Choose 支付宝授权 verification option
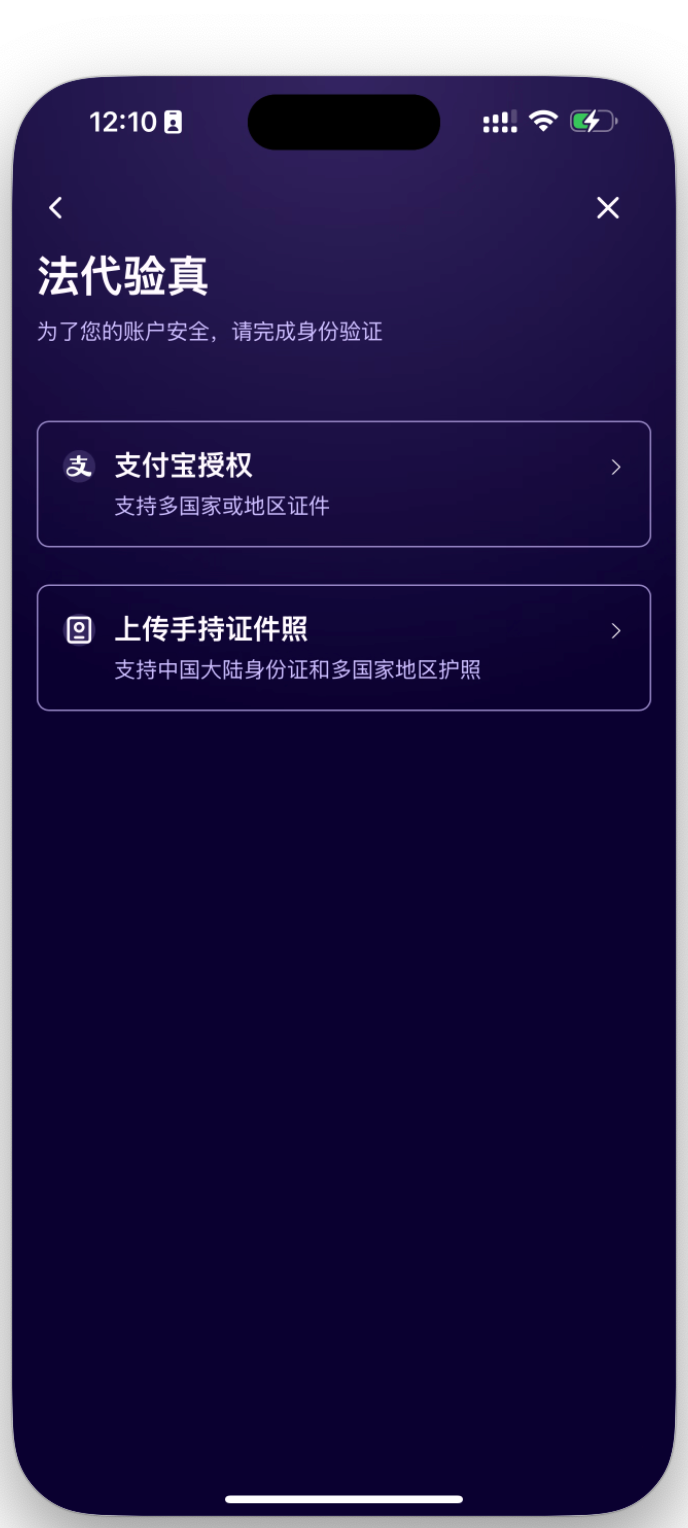This screenshot has height=1528, width=688. point(343,484)
